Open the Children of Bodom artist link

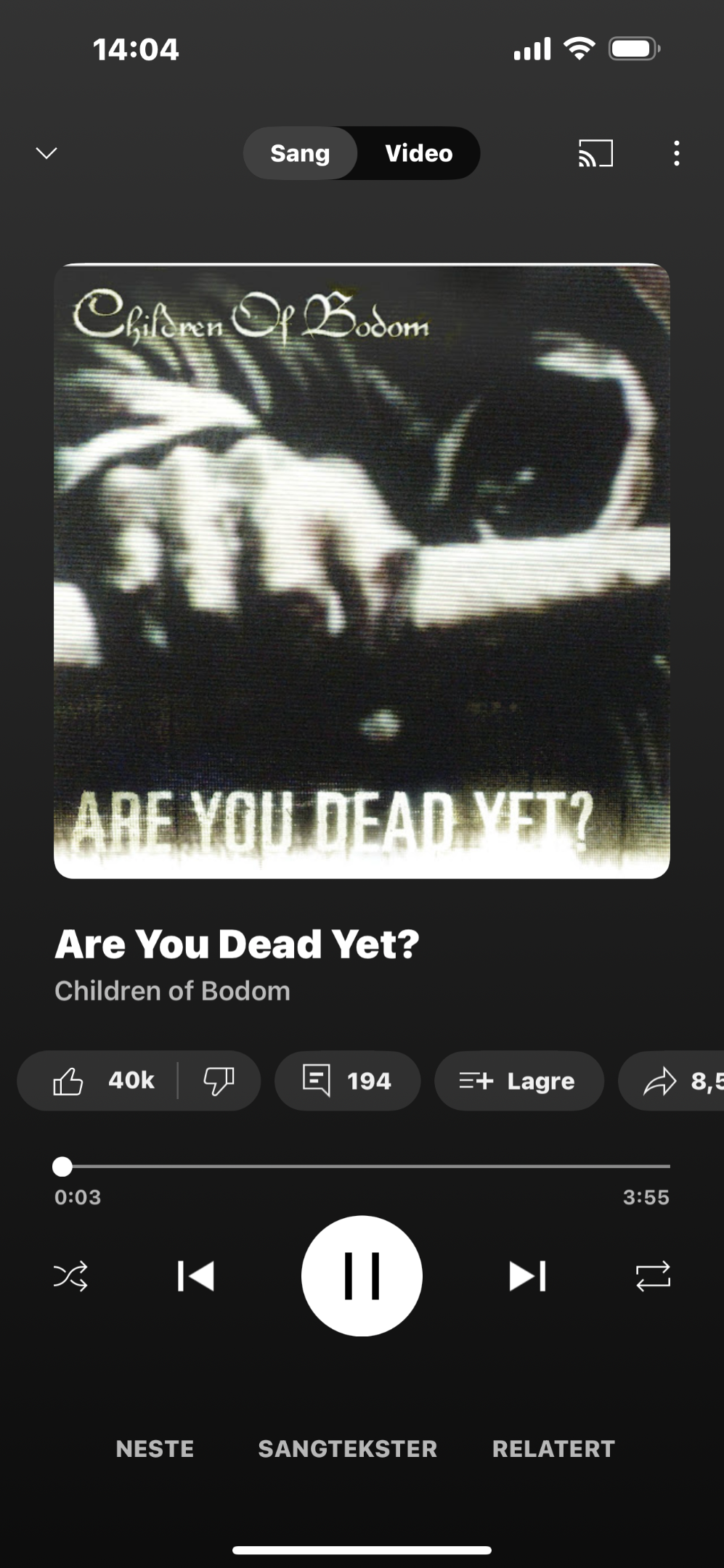pos(172,991)
